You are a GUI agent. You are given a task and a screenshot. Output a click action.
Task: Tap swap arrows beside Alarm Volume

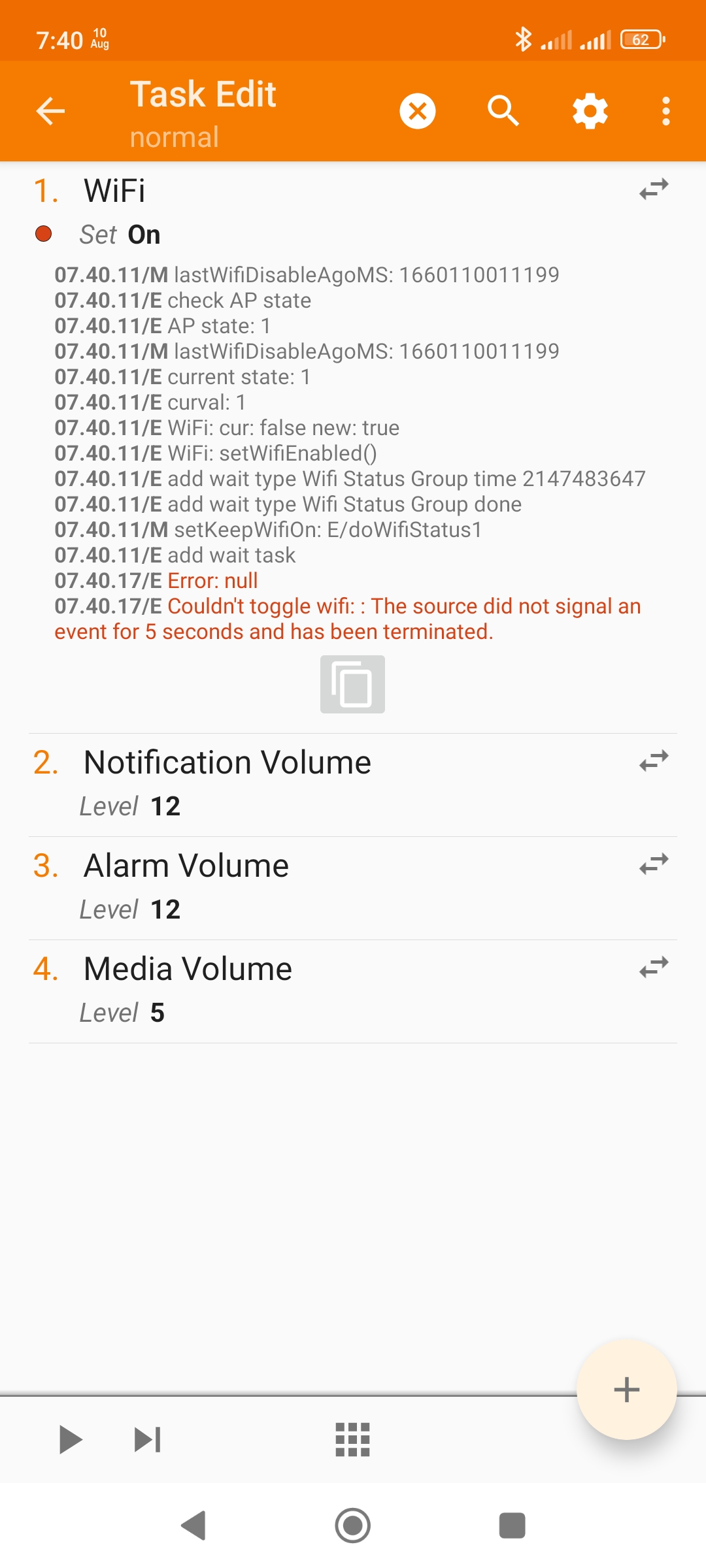[x=654, y=864]
